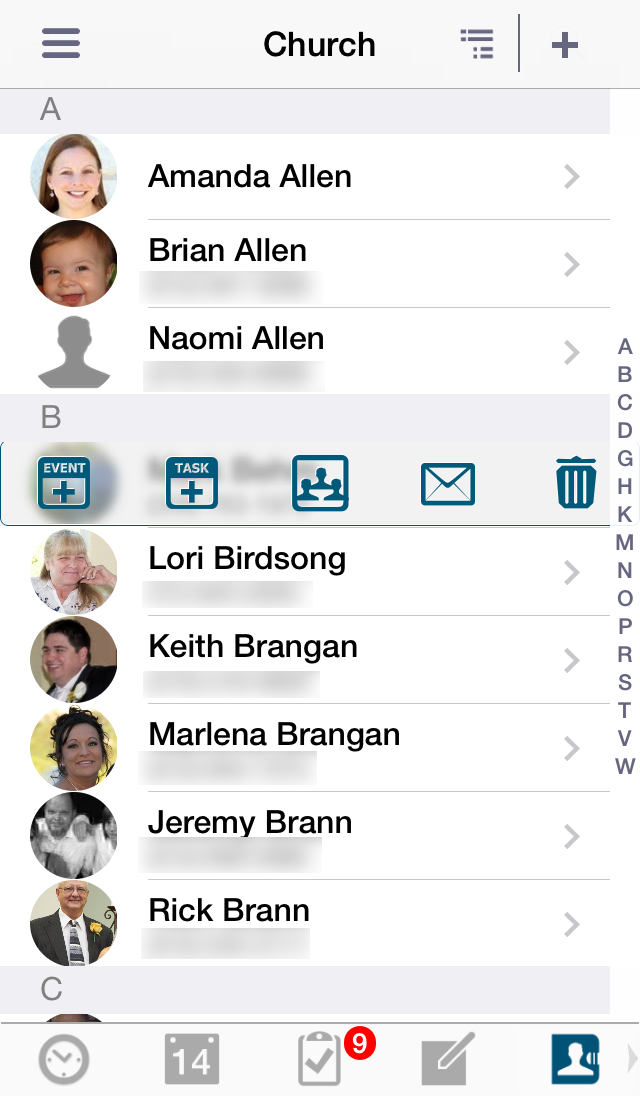Switch to the calendar tab
Image resolution: width=640 pixels, height=1096 pixels.
[191, 1060]
